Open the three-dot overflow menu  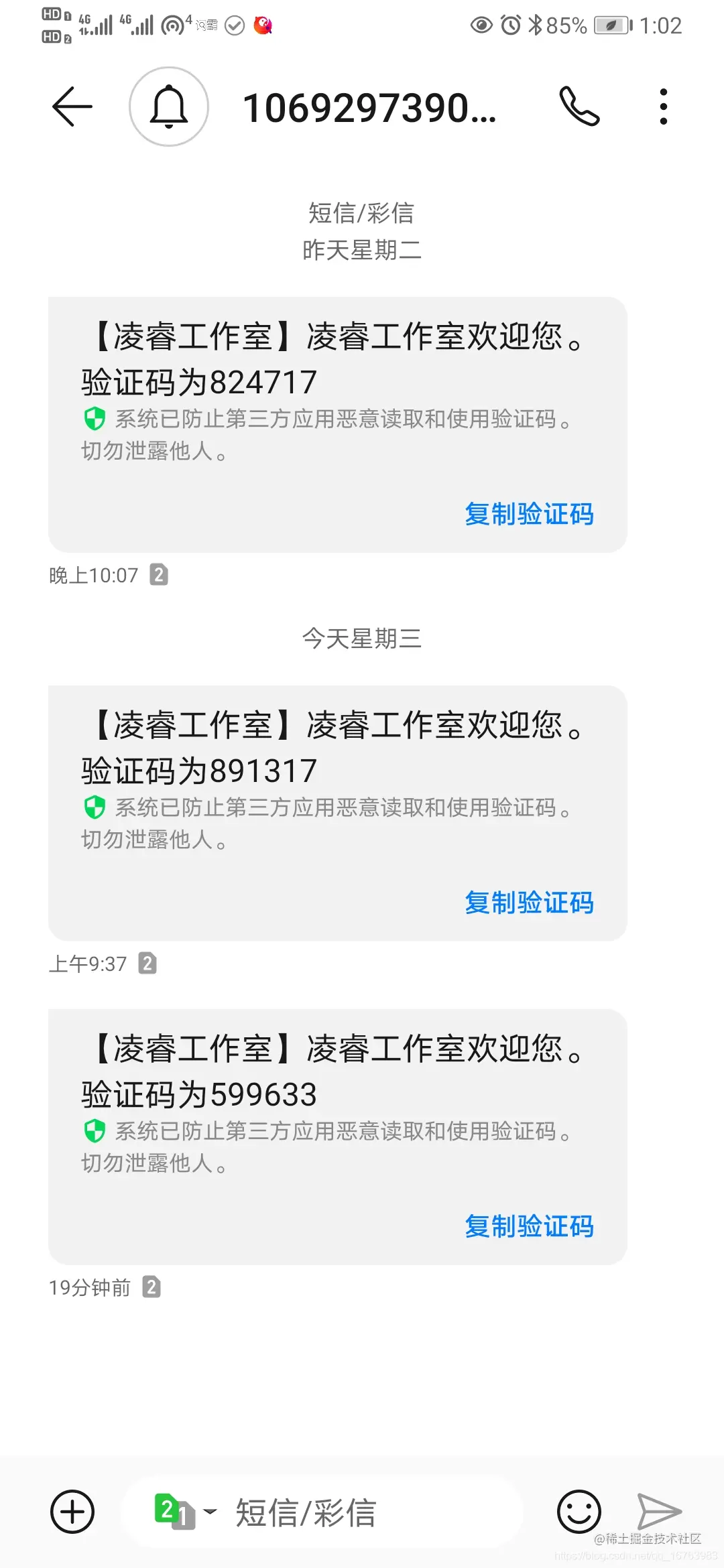[x=662, y=107]
